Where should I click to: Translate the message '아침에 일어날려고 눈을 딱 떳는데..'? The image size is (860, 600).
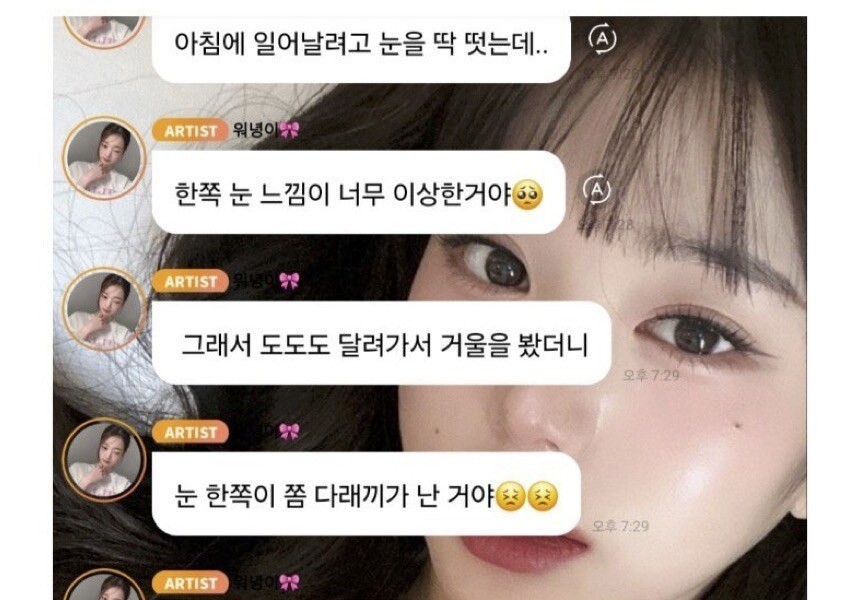pos(602,39)
